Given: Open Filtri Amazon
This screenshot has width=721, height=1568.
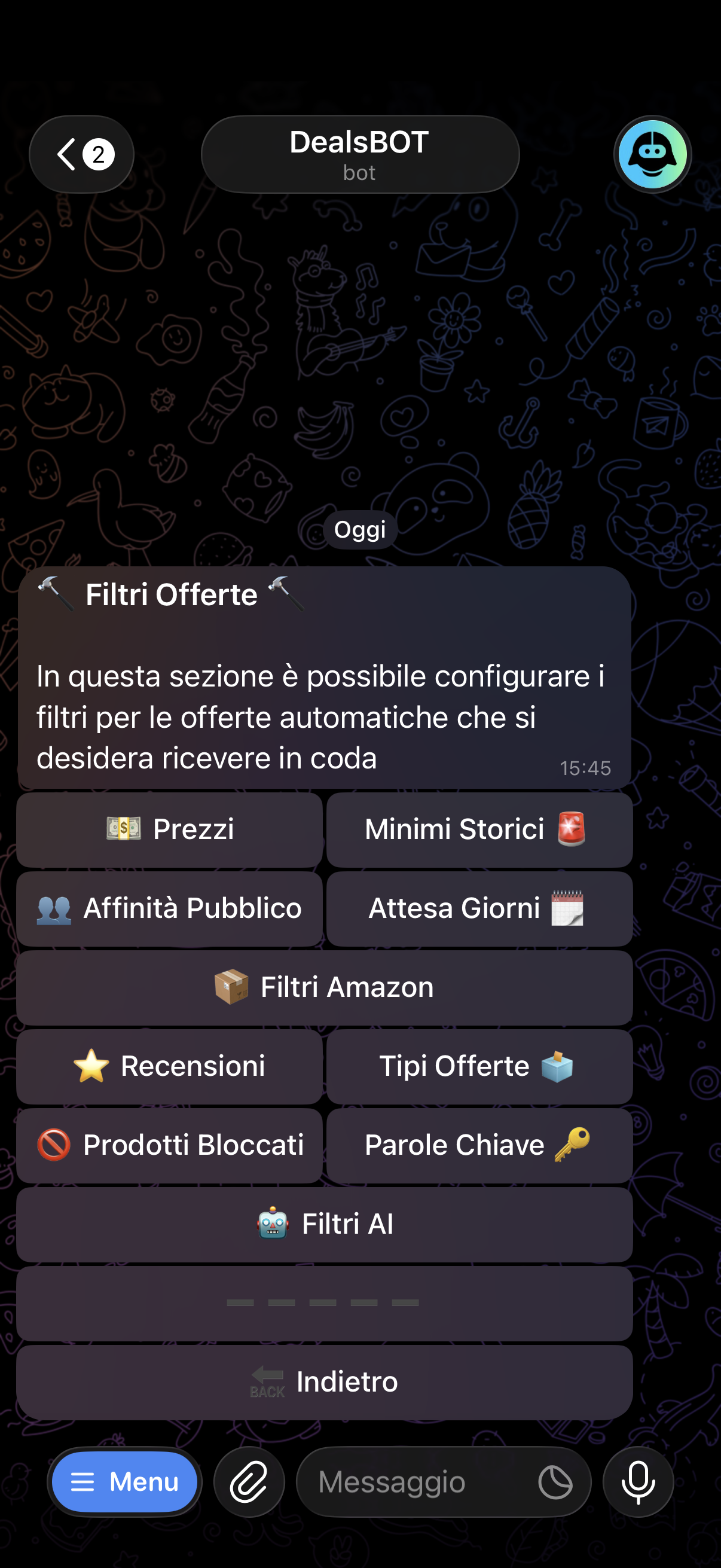Looking at the screenshot, I should pos(324,987).
